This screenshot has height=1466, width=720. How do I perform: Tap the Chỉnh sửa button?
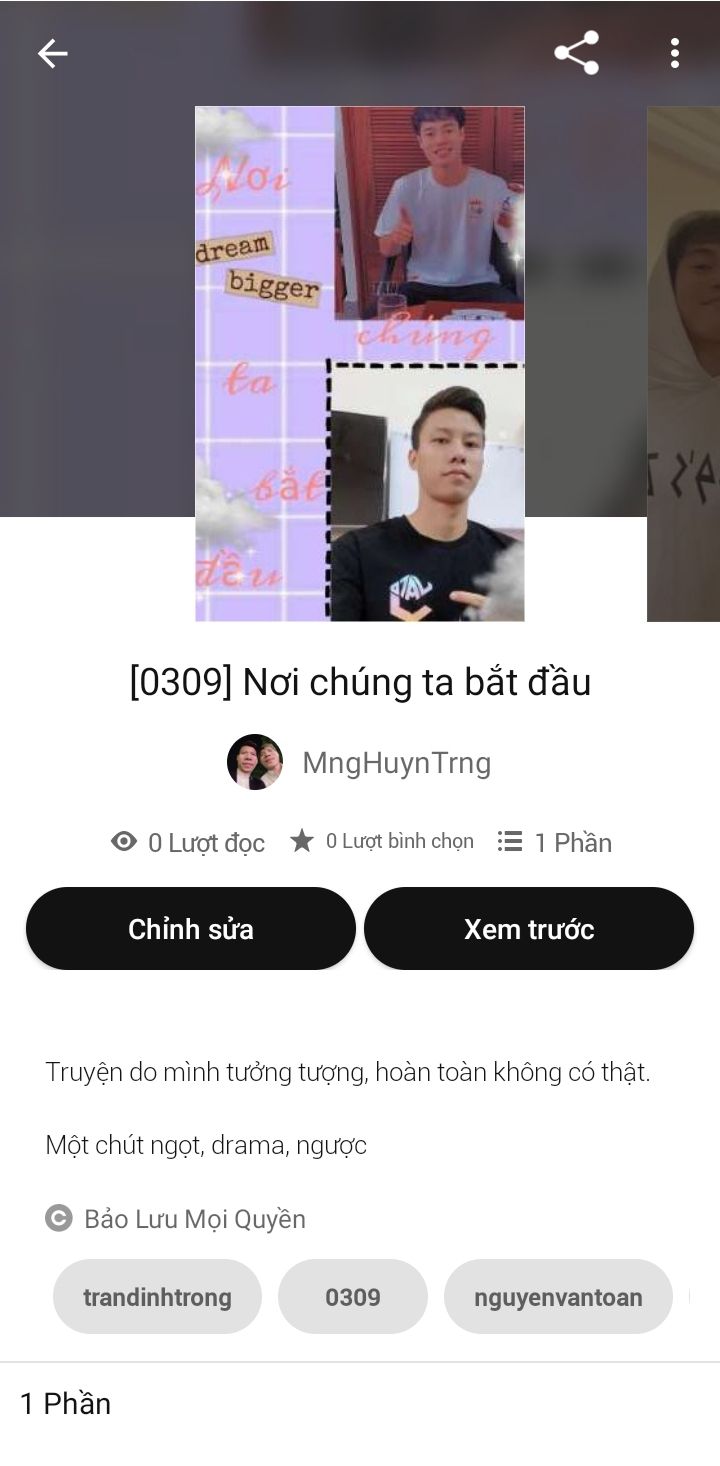191,929
